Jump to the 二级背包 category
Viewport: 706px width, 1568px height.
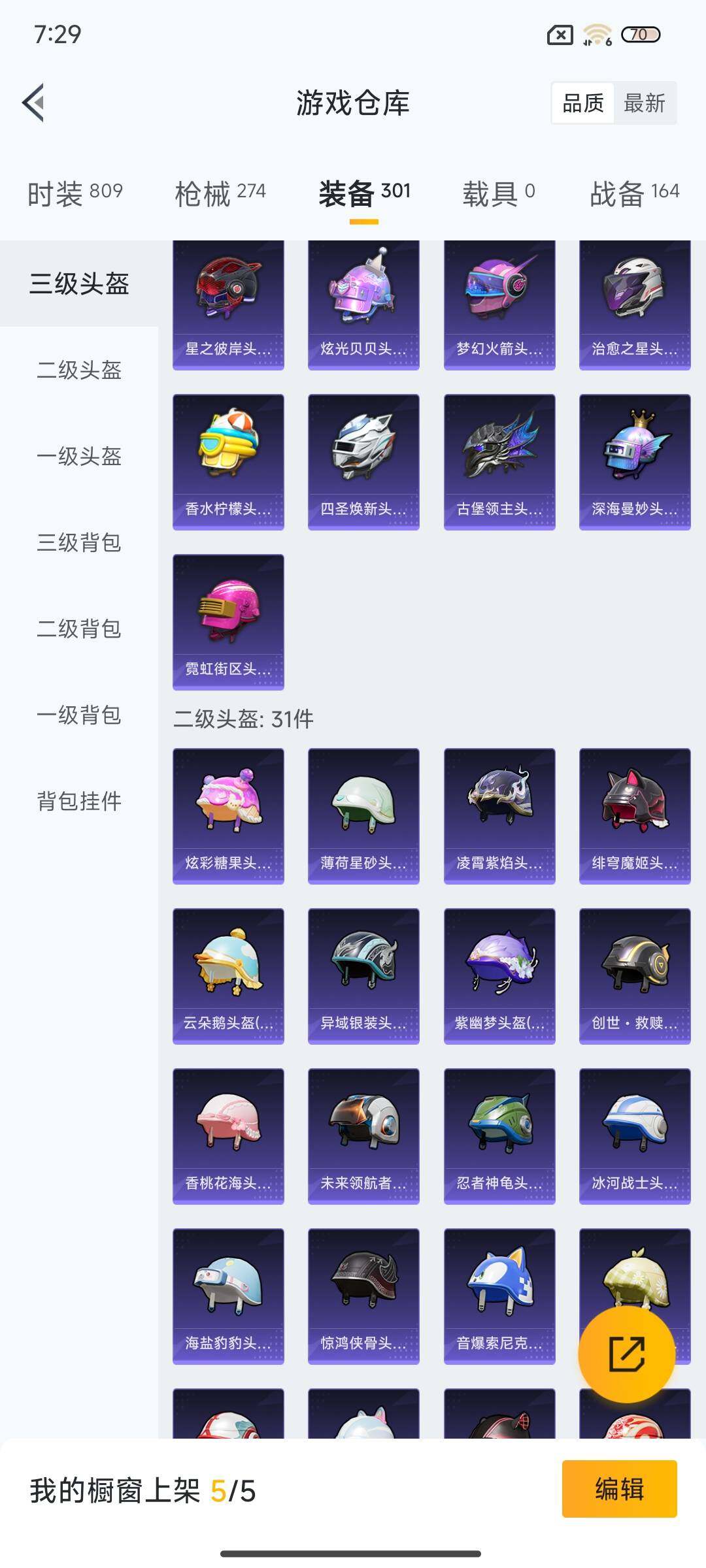click(79, 629)
